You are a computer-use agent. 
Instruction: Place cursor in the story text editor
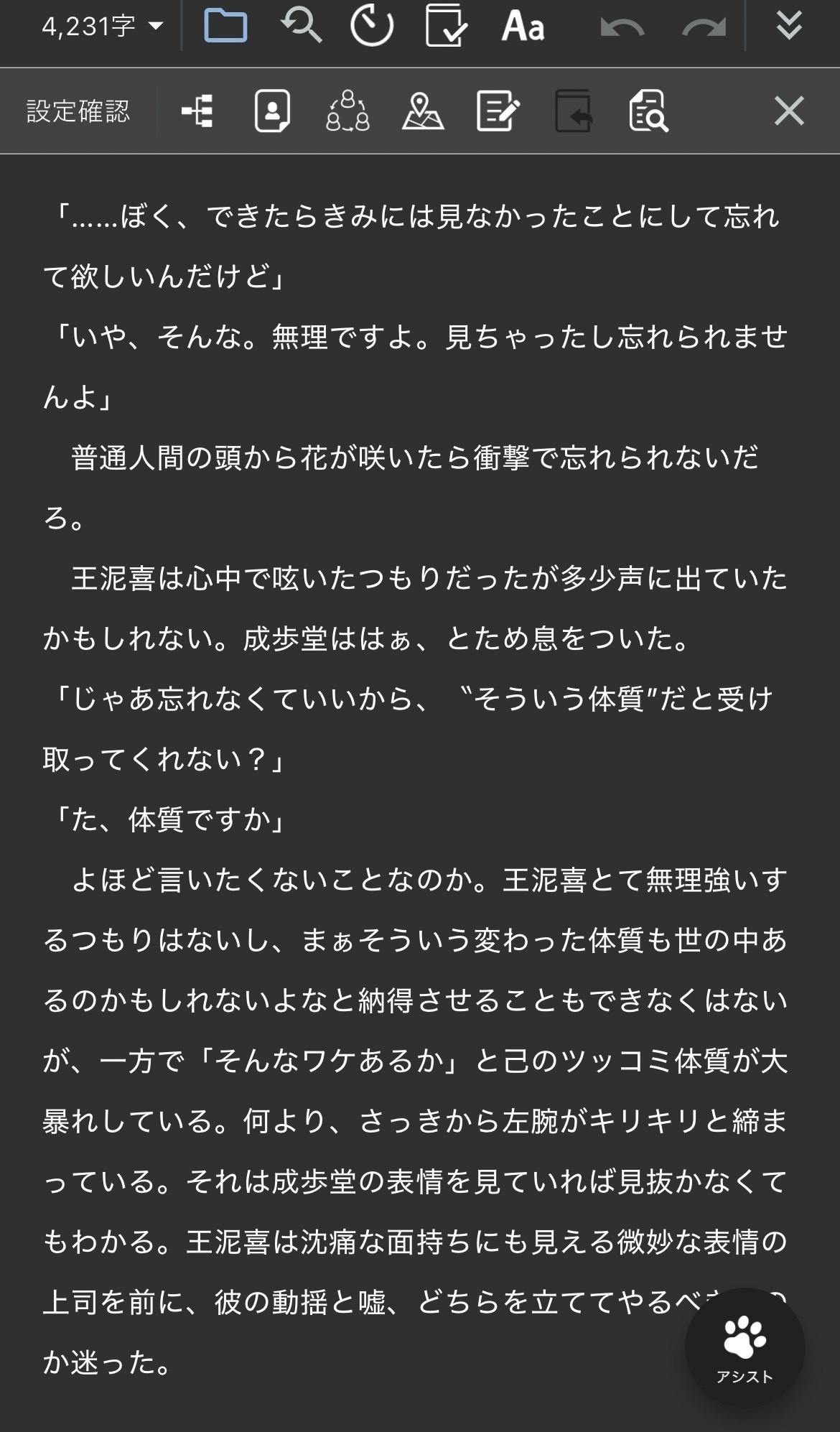tap(416, 790)
